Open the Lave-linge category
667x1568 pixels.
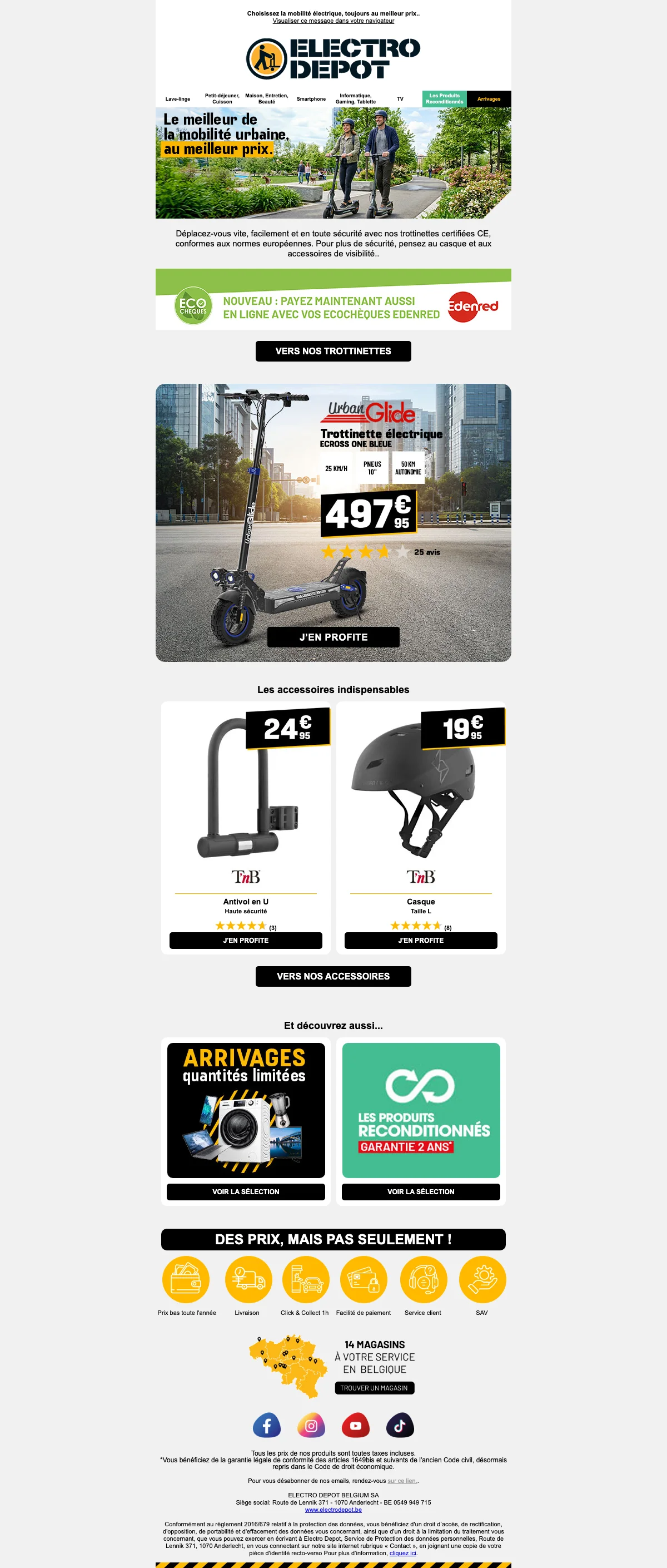tap(177, 98)
